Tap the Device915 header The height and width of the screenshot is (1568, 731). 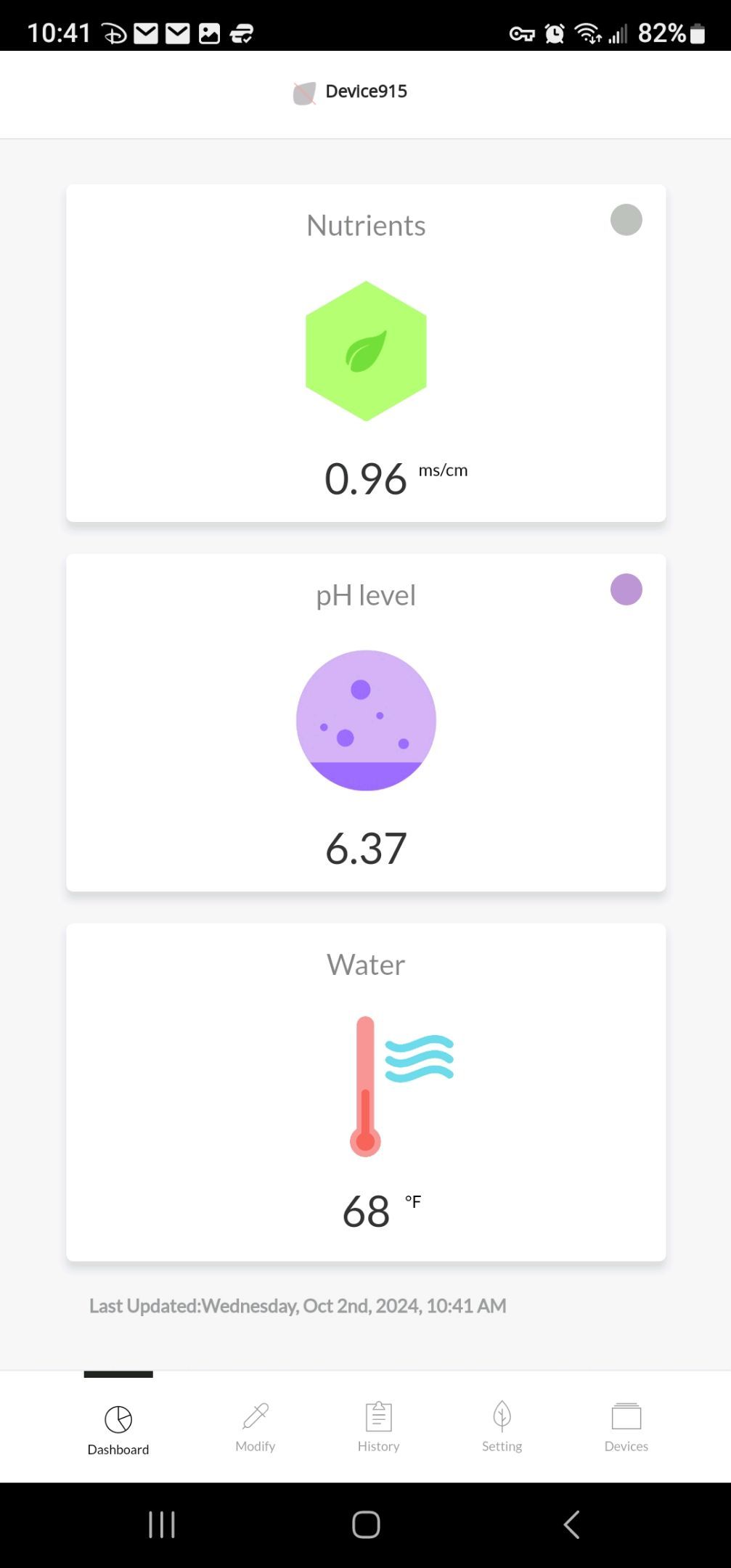point(351,91)
